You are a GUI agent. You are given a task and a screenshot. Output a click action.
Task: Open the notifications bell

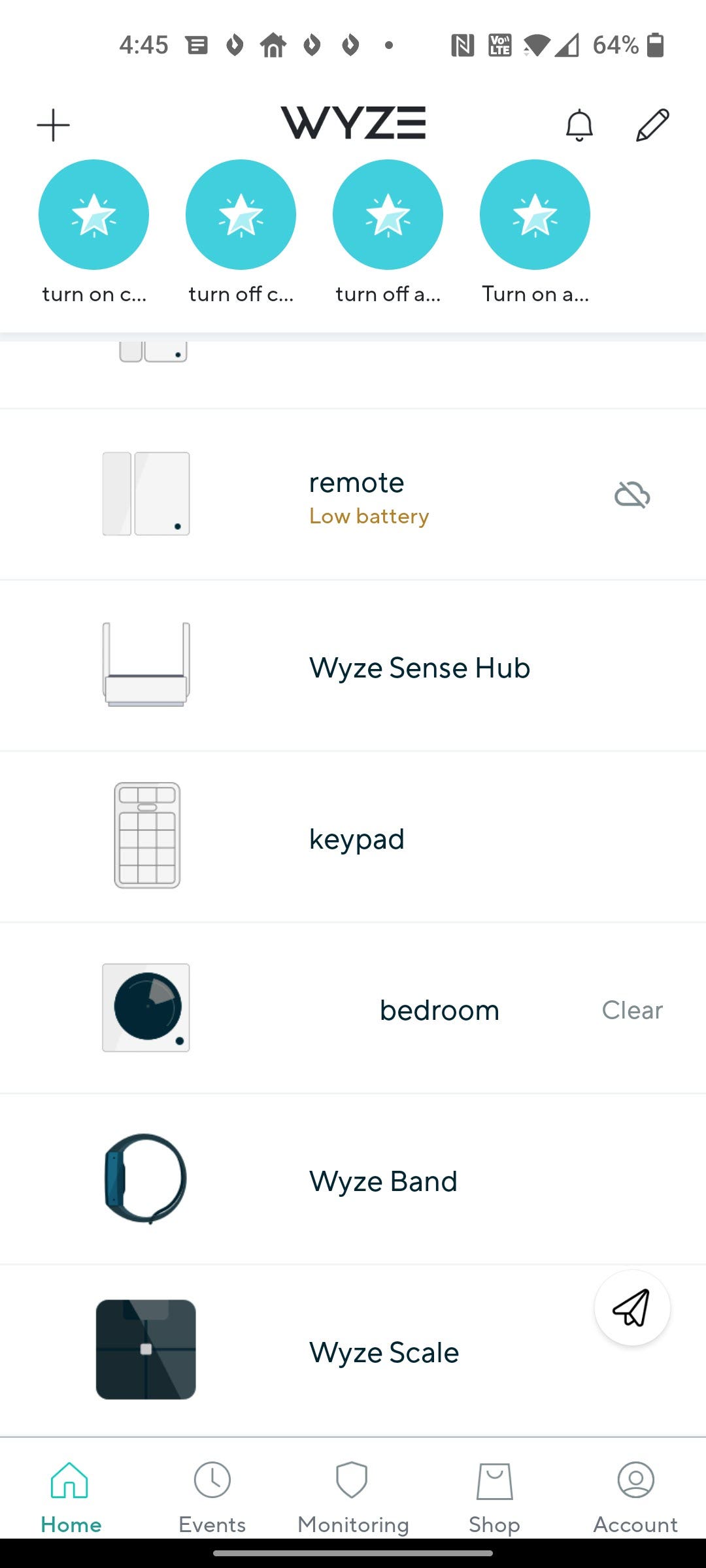click(579, 125)
